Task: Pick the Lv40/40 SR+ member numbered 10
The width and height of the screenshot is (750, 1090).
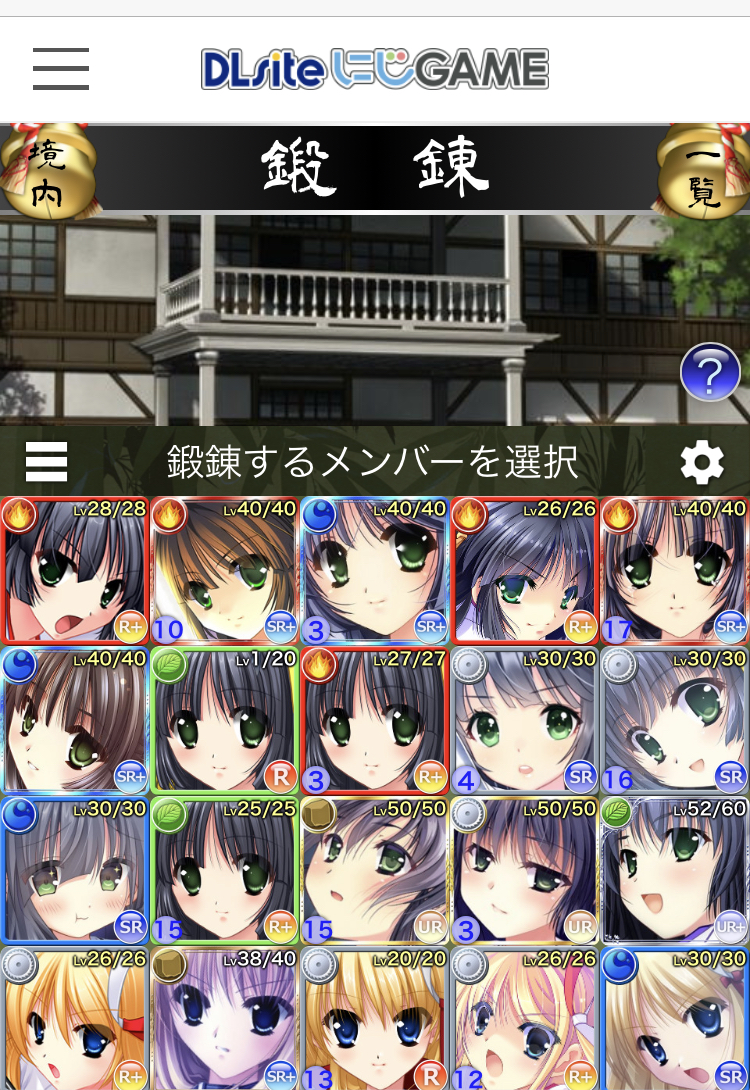Action: [225, 571]
